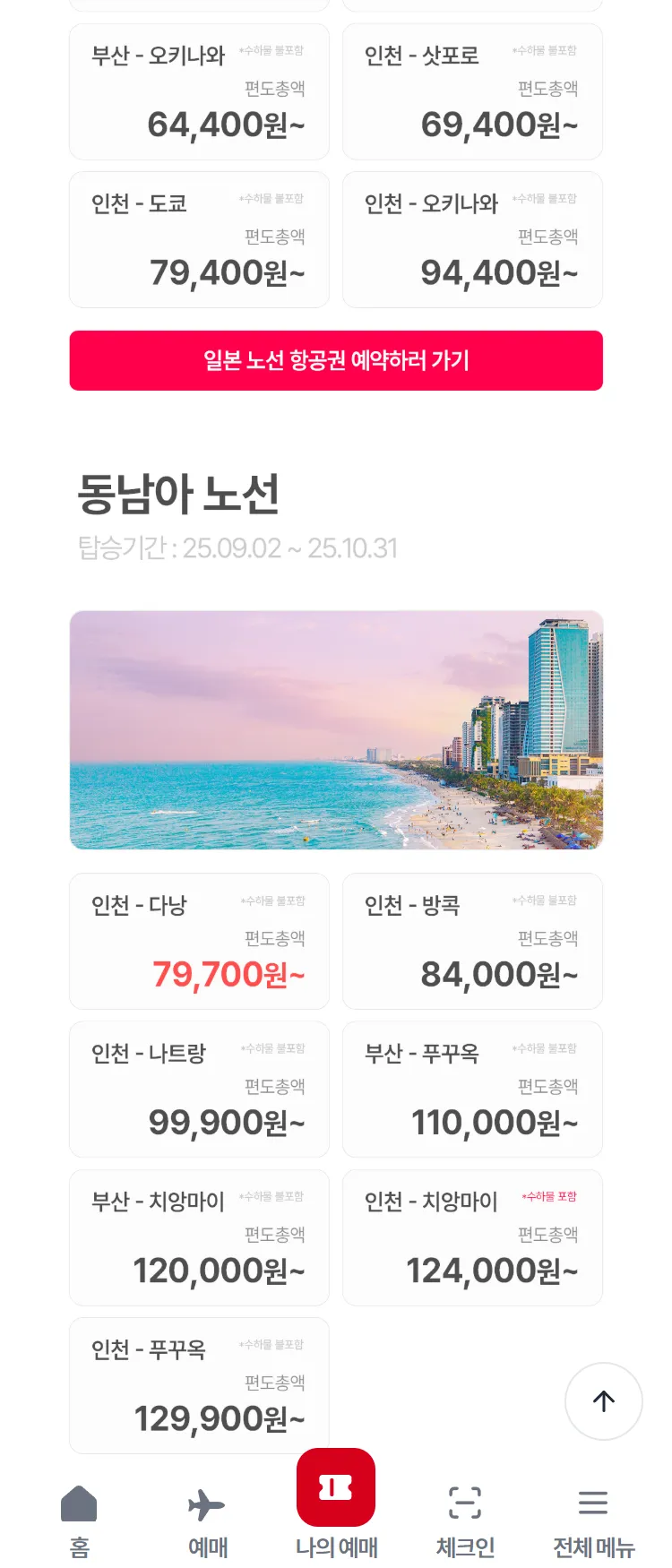Open the 인천 - 푸꾸옥 fare card
The image size is (672, 1568).
(199, 1385)
